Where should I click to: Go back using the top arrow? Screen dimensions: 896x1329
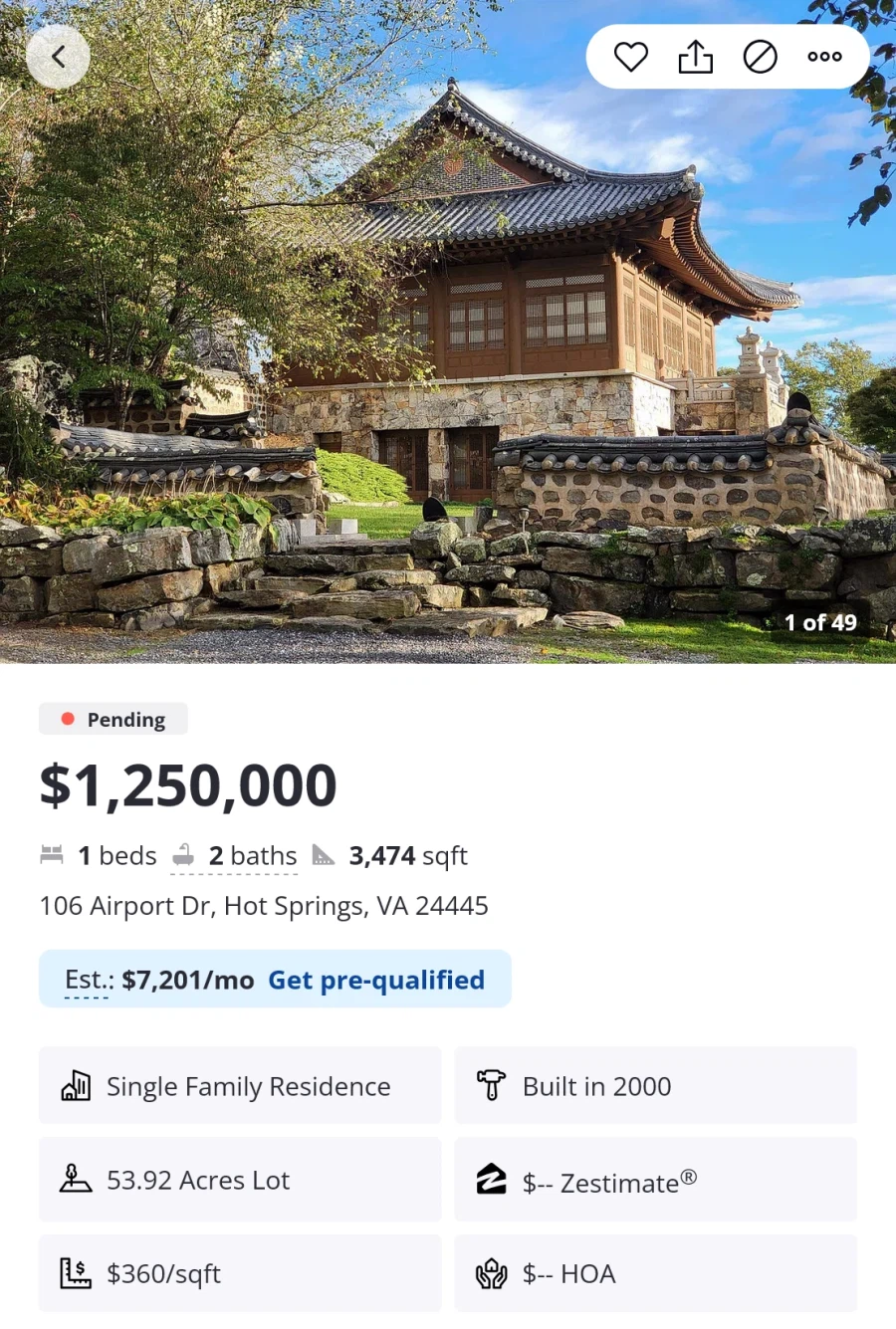pos(58,57)
